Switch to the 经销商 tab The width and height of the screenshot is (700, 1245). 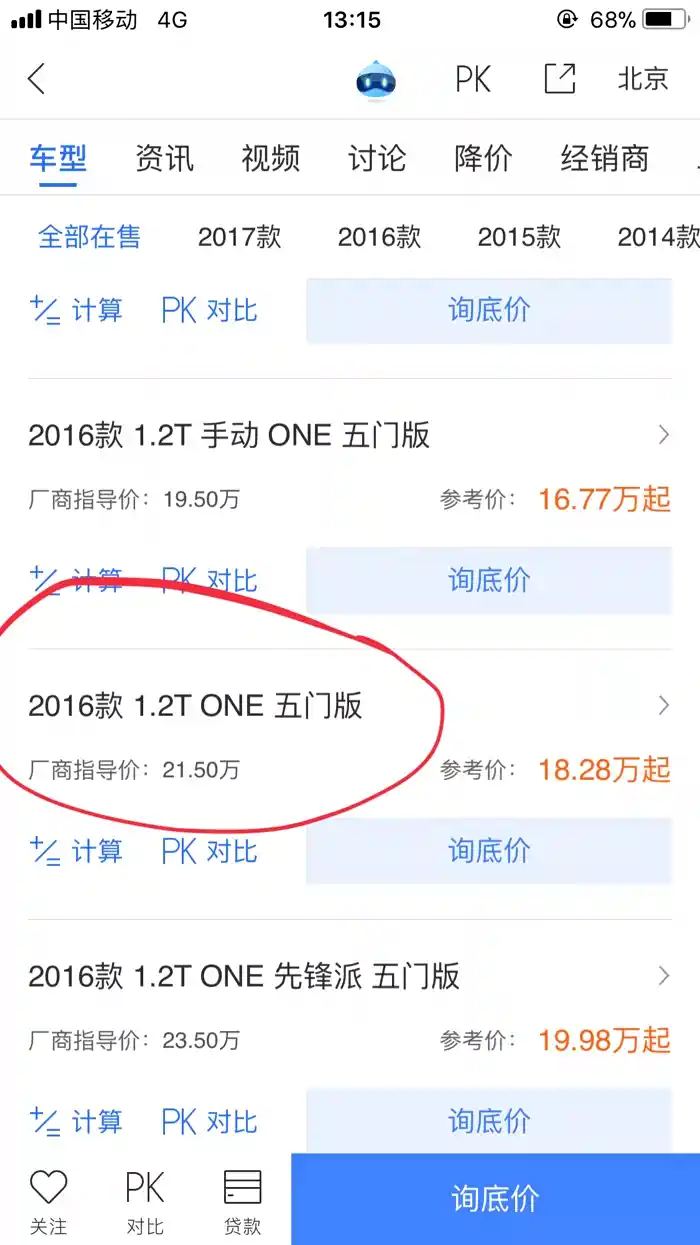(x=604, y=158)
